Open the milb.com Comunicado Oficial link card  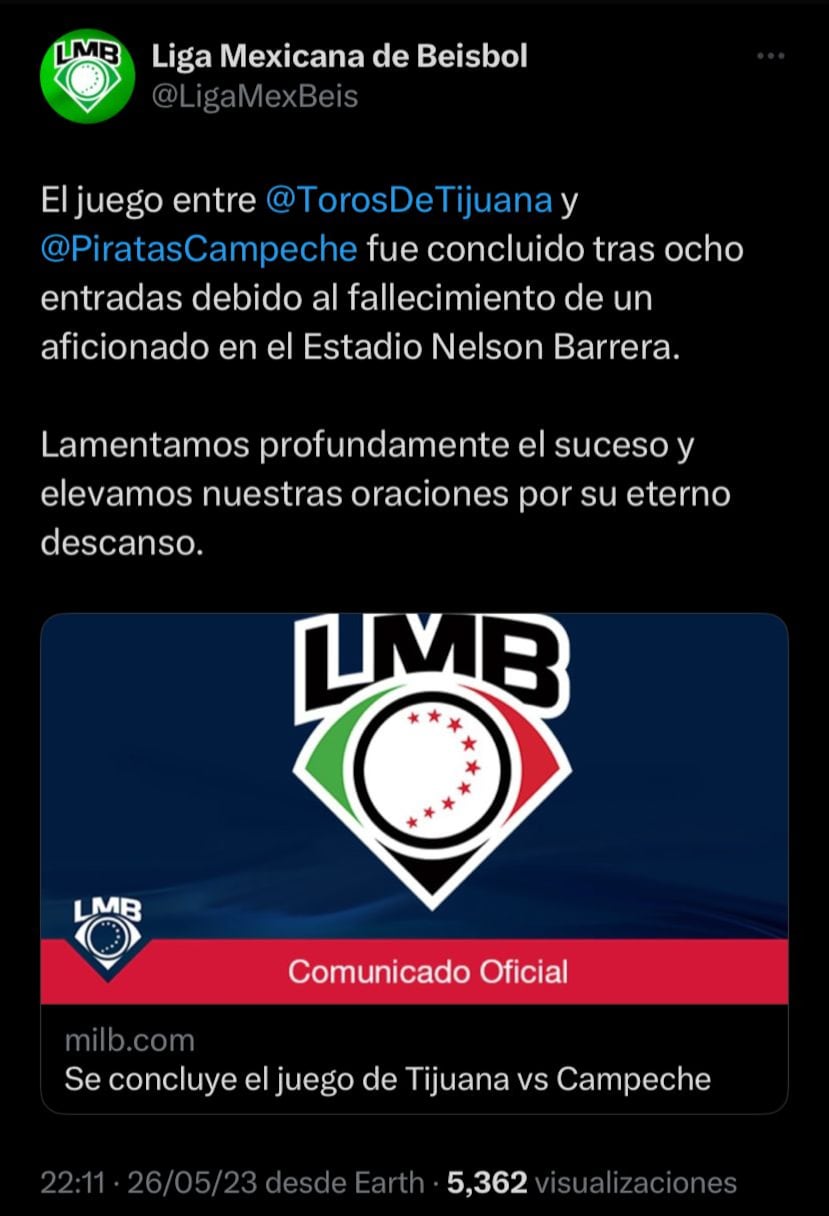point(414,860)
